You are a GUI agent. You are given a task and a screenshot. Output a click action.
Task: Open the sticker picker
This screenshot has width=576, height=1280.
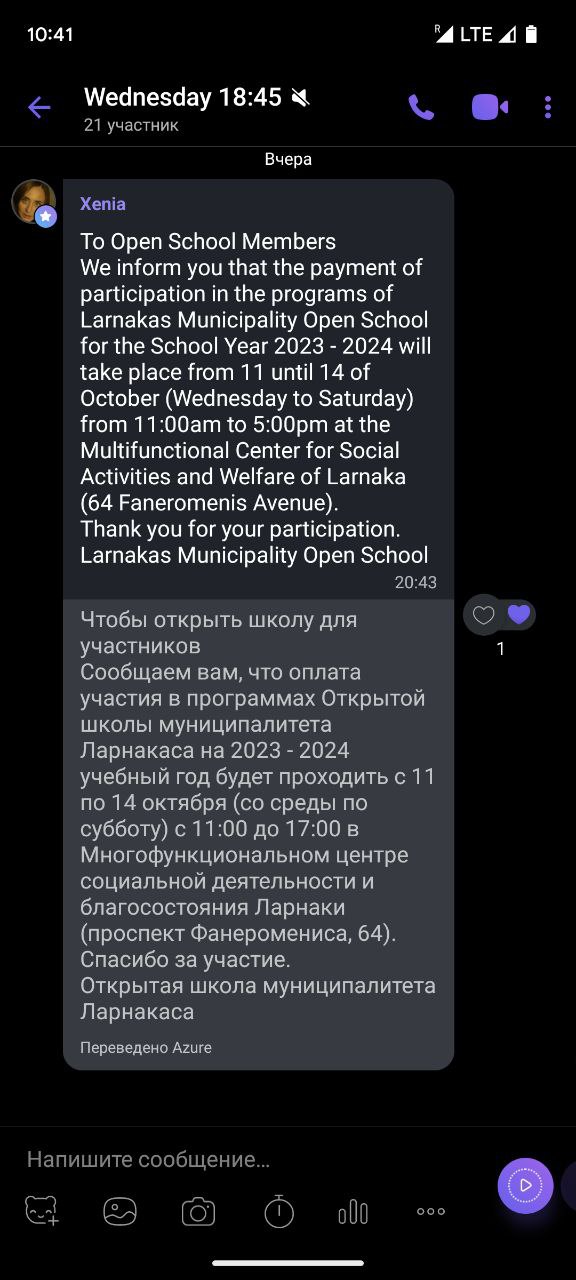click(42, 1211)
